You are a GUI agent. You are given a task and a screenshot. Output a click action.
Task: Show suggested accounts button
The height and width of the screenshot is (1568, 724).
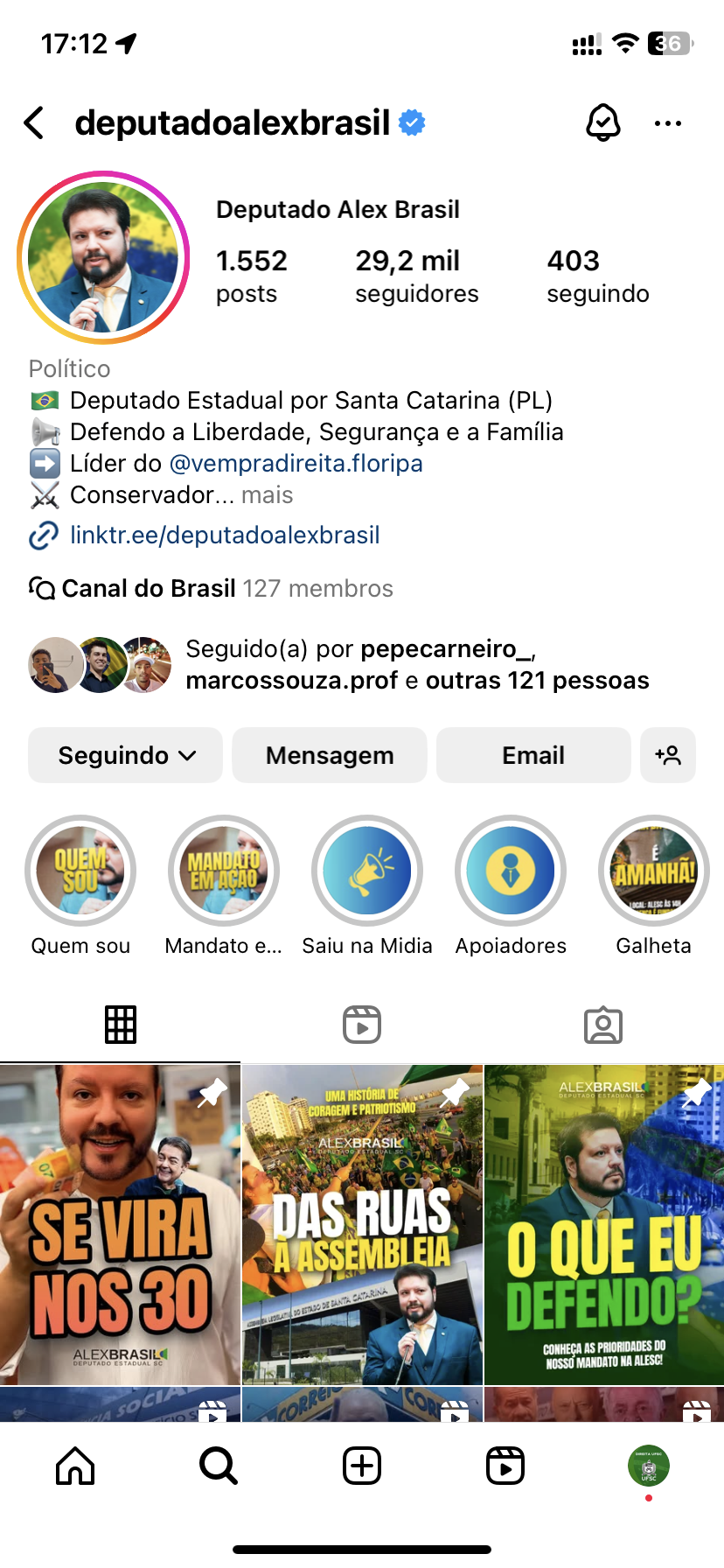[668, 755]
